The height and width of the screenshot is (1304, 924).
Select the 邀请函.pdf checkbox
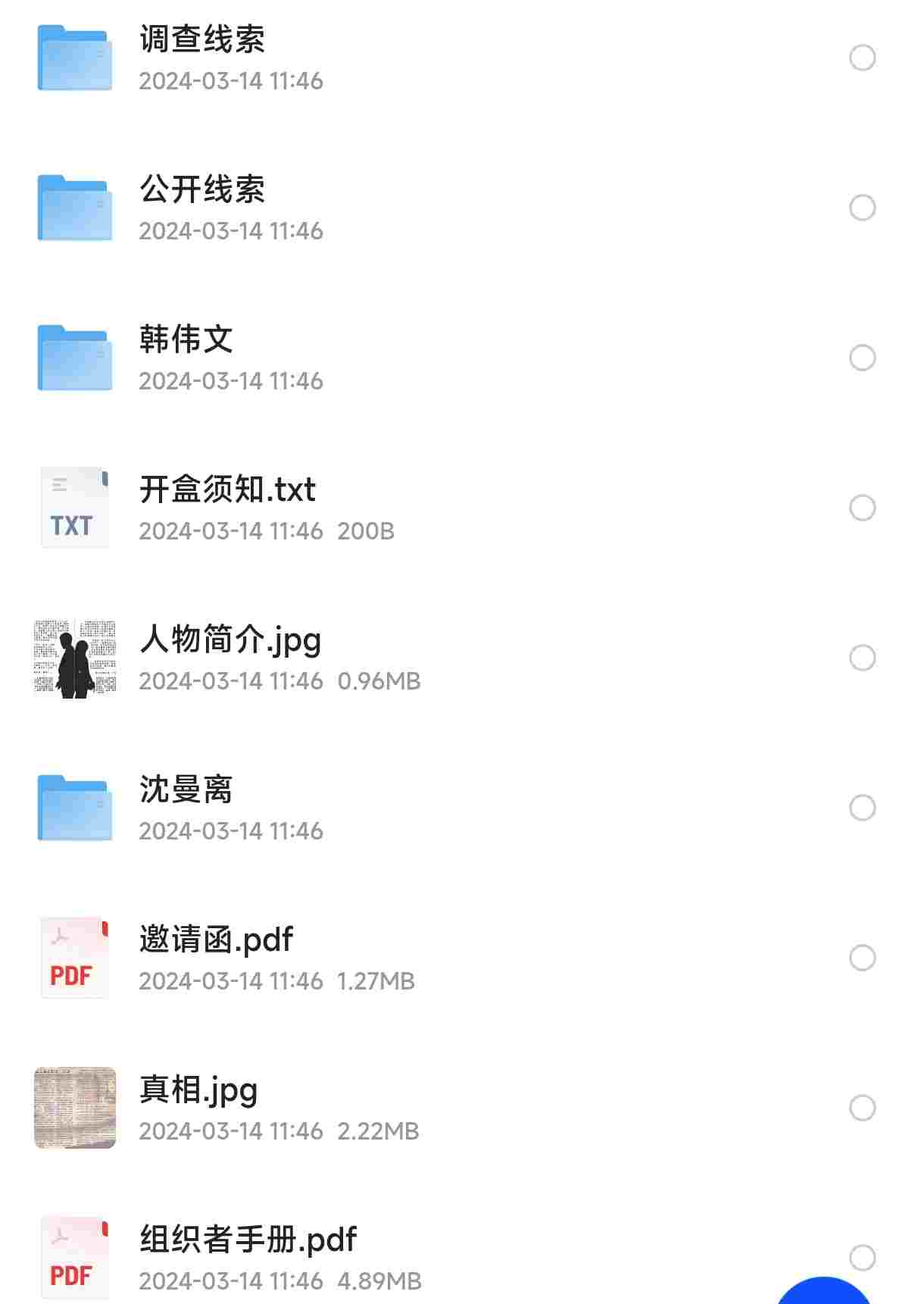pyautogui.click(x=862, y=958)
